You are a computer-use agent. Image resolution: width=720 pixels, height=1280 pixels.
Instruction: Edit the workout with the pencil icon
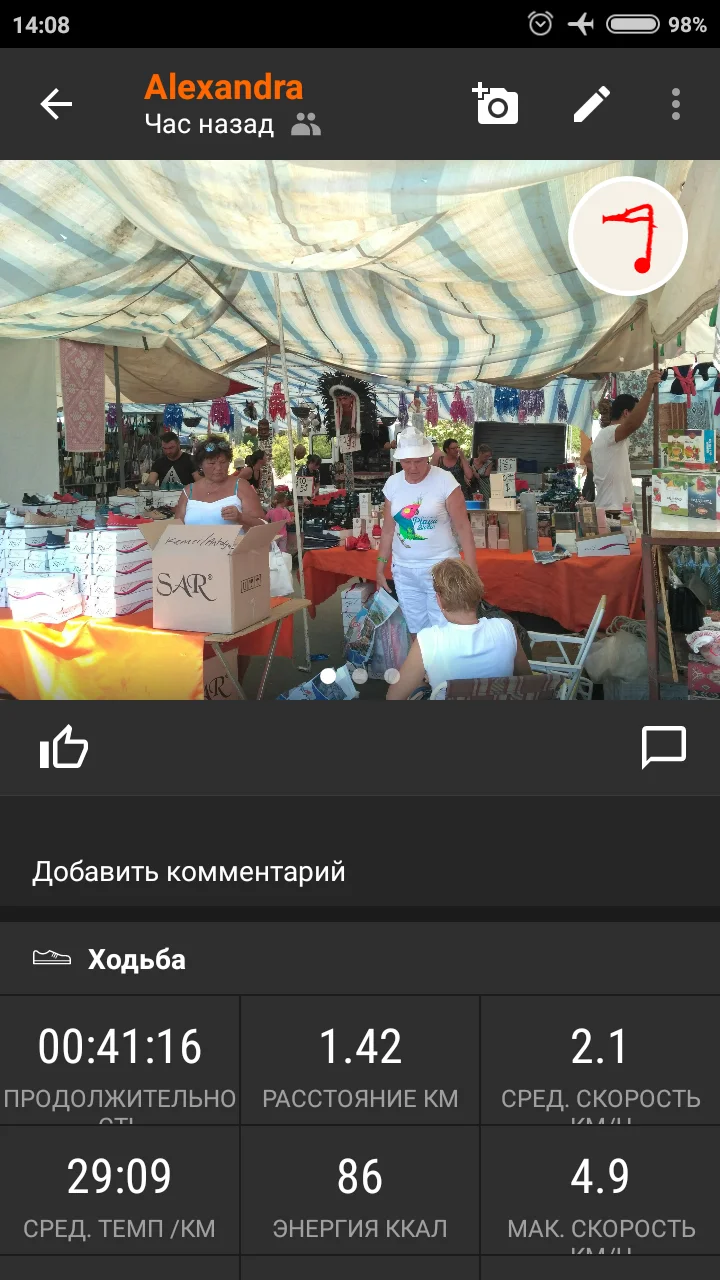(x=591, y=104)
